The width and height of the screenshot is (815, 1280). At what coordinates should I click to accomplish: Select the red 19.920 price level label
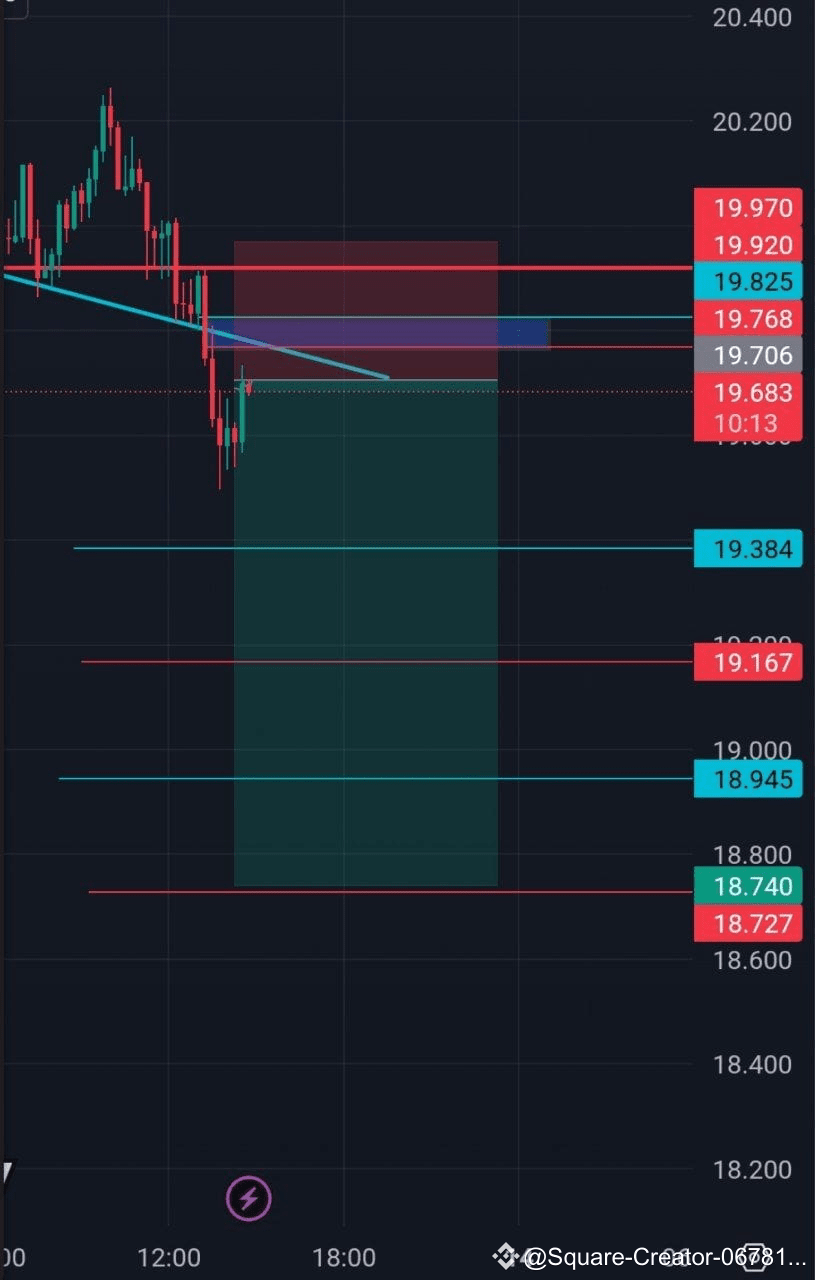[x=748, y=245]
